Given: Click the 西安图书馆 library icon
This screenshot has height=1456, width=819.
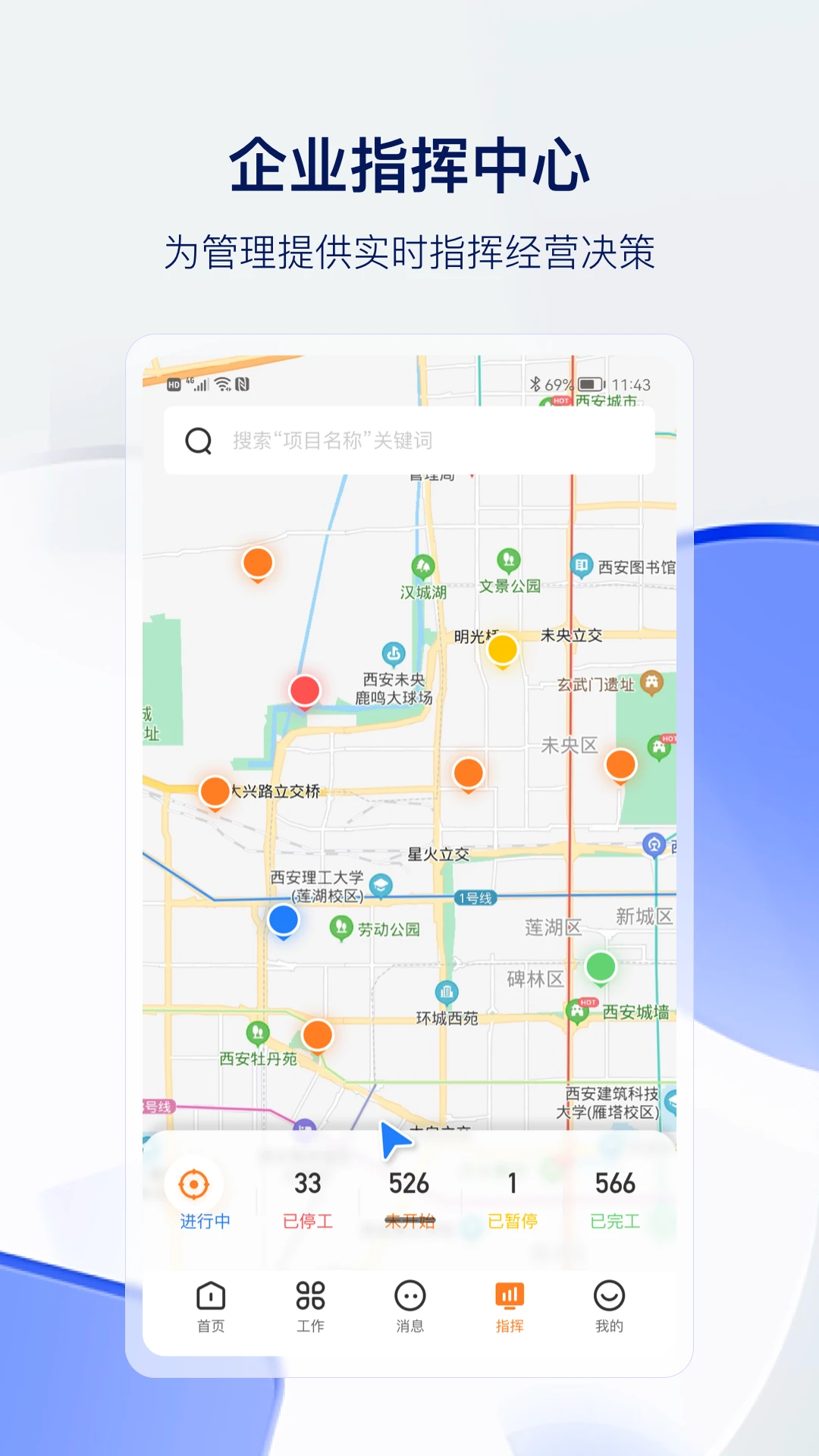Looking at the screenshot, I should [582, 563].
